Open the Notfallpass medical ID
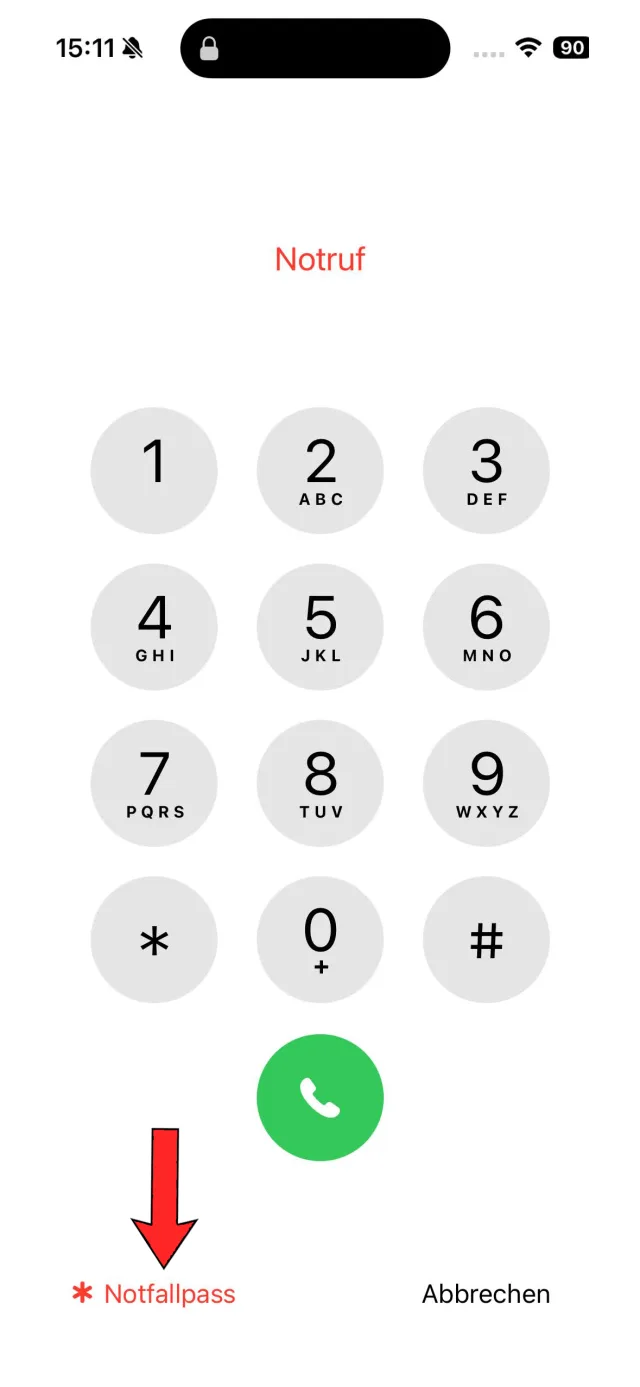The image size is (640, 1387). click(x=155, y=1294)
